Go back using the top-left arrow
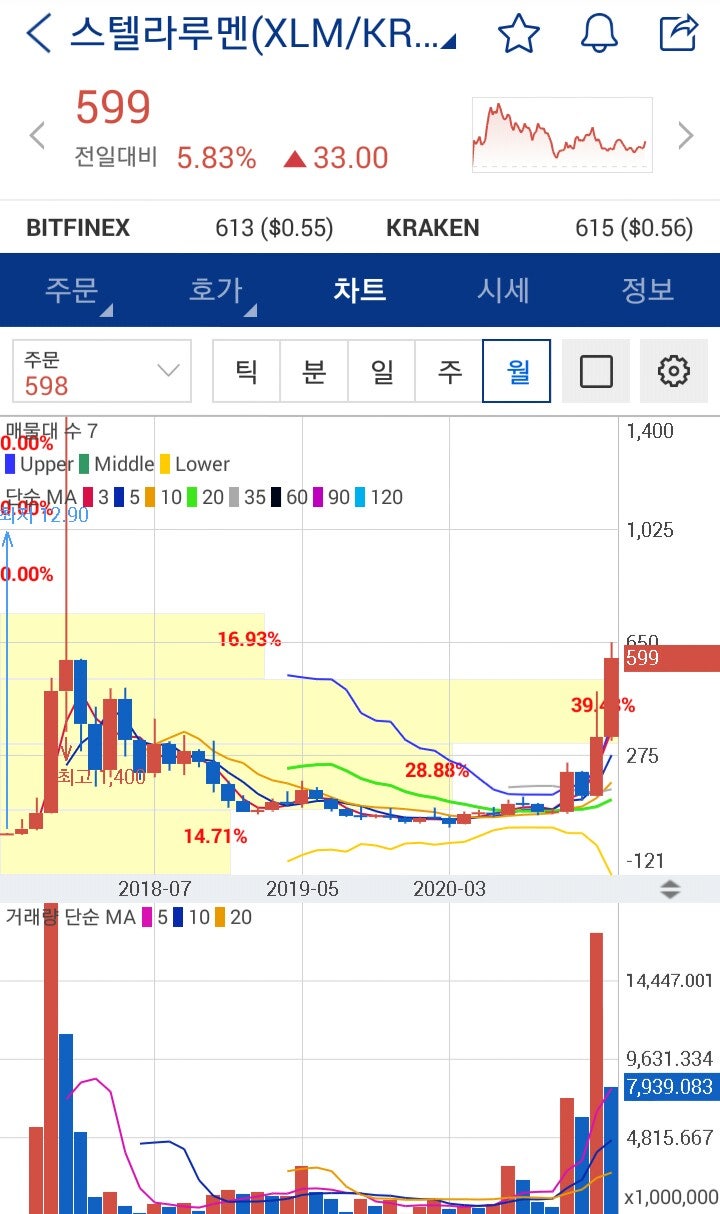This screenshot has width=720, height=1214. pos(38,33)
